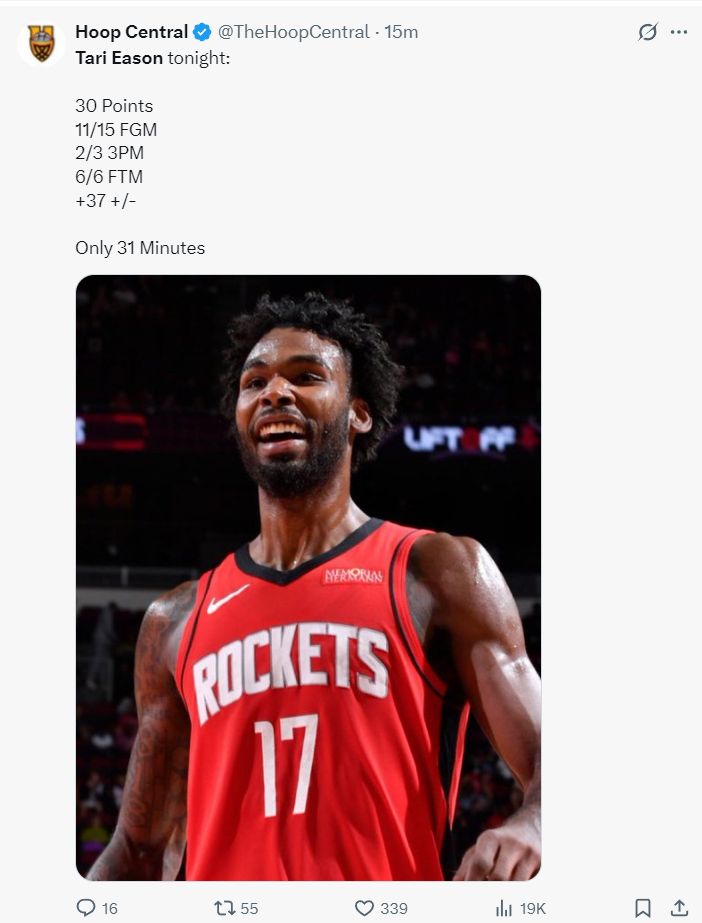Repost the Hoop Central tweet
This screenshot has width=702, height=923.
(225, 908)
